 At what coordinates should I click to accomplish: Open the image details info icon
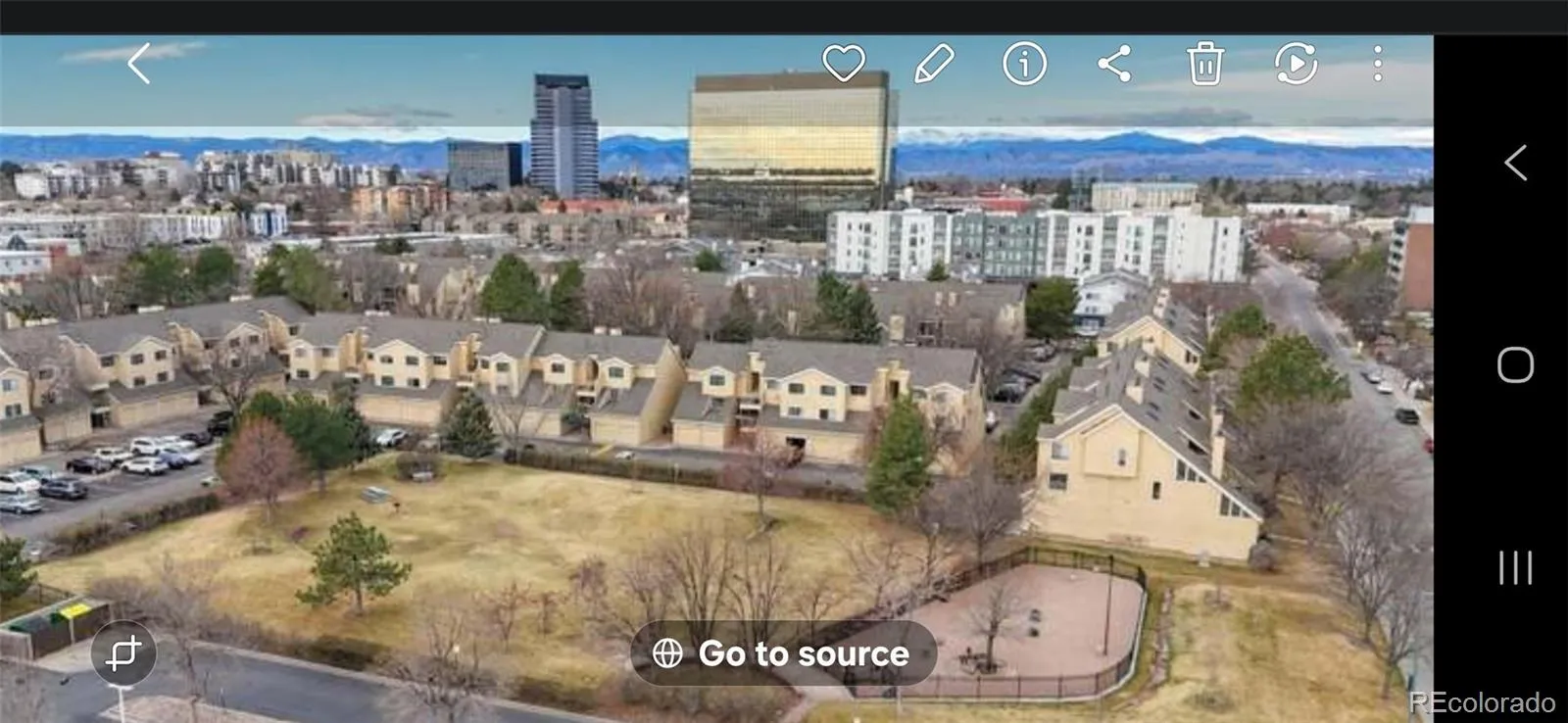pyautogui.click(x=1024, y=64)
